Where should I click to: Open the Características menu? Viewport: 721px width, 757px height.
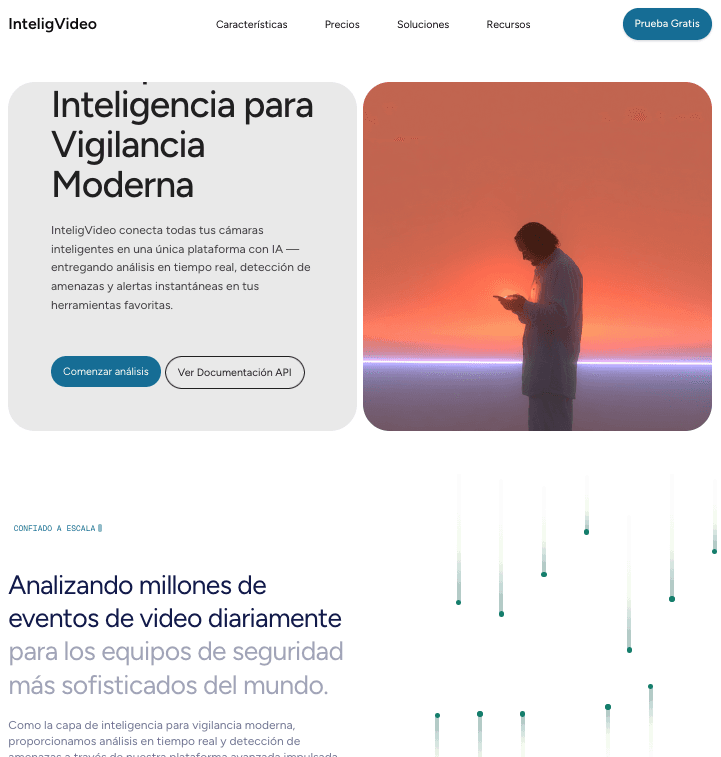point(251,24)
